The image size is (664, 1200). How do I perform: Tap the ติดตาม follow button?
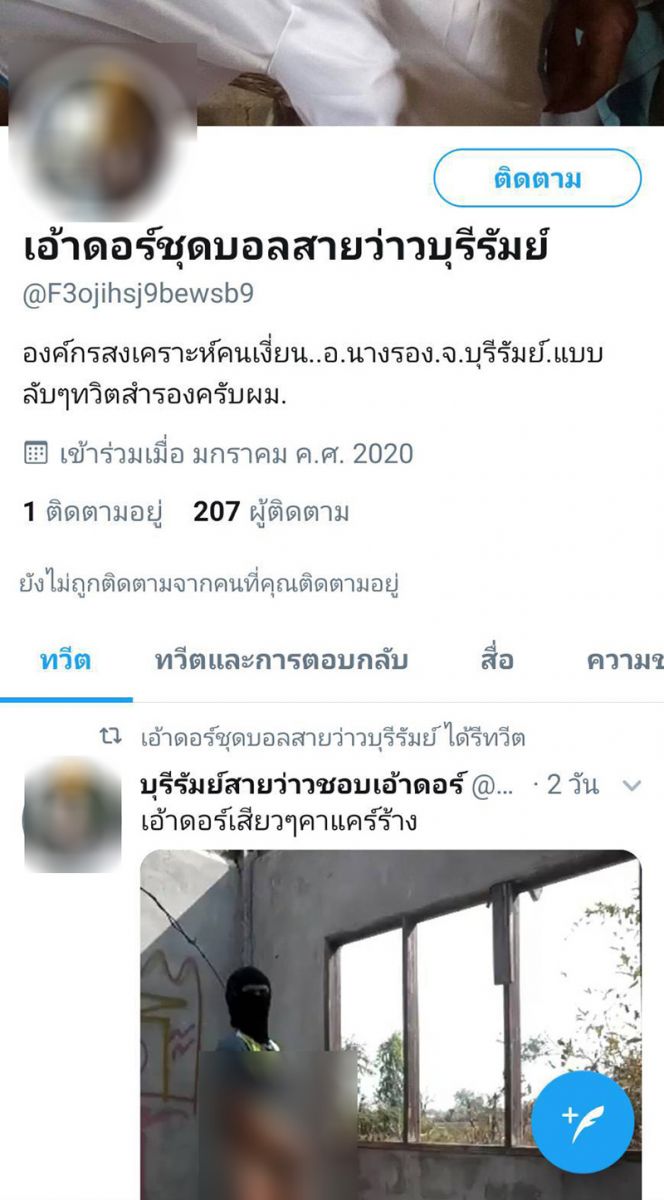537,179
